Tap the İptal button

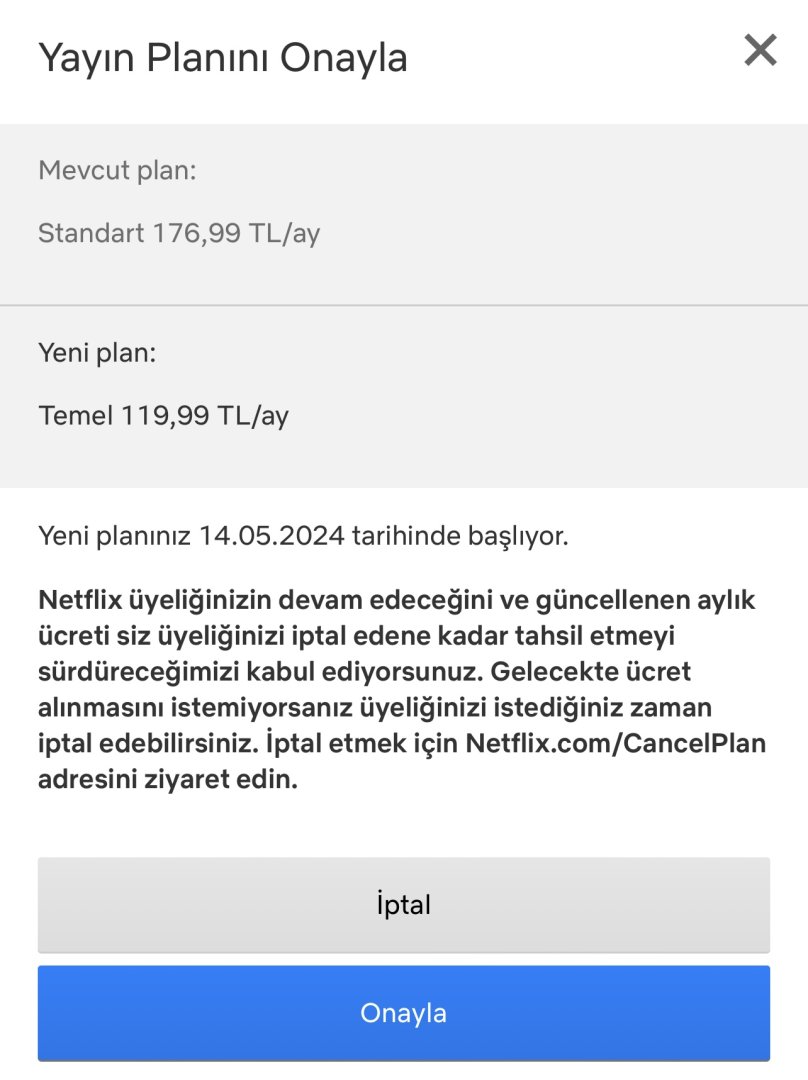pos(404,905)
